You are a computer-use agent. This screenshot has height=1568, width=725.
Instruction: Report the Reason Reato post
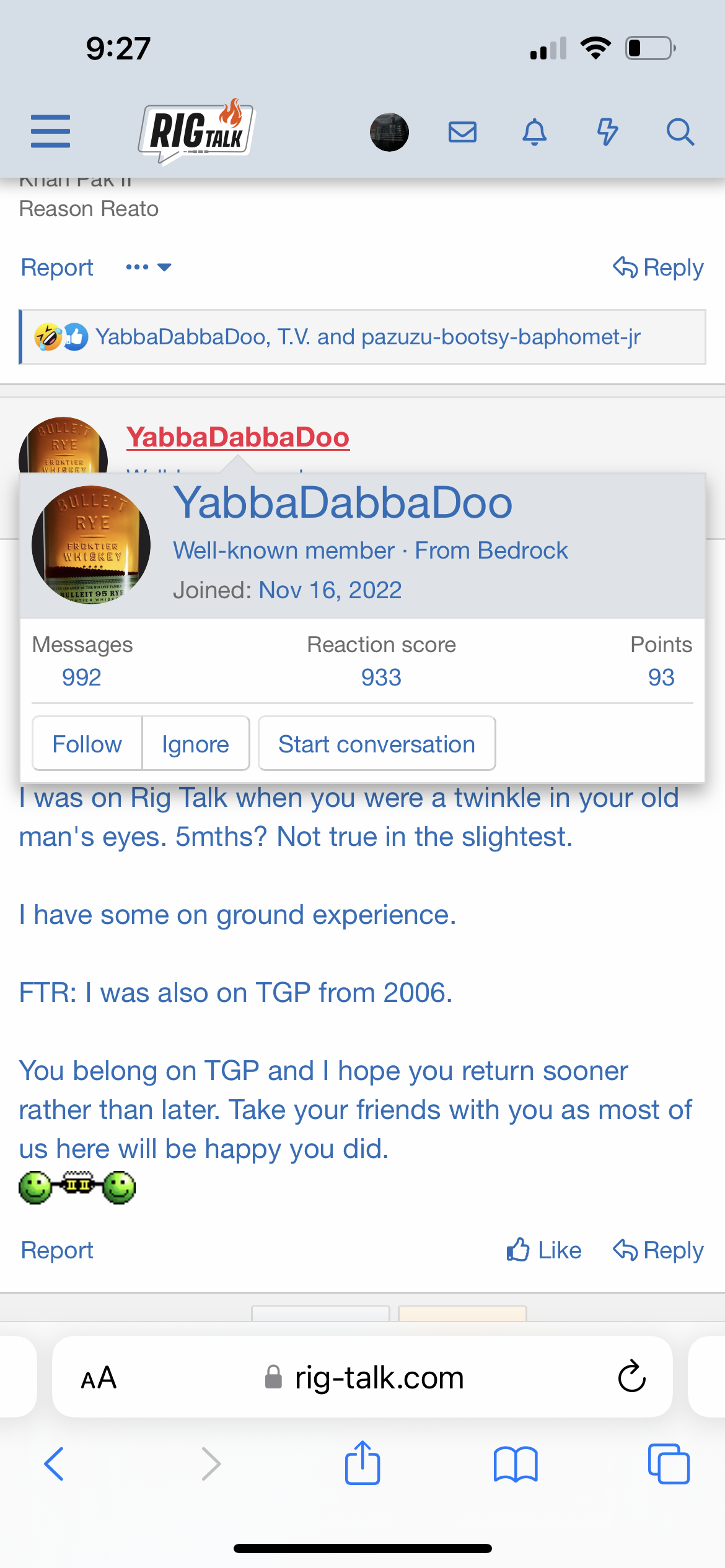57,268
